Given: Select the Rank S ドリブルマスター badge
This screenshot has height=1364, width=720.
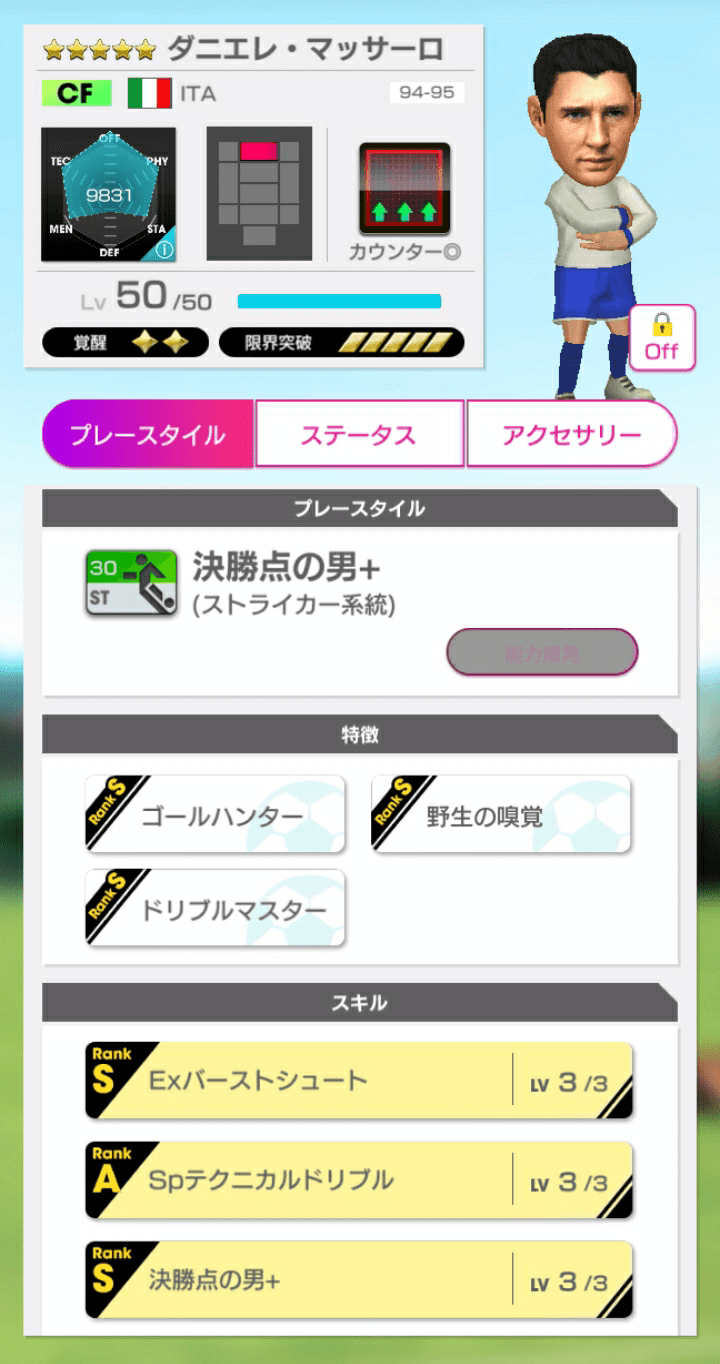Looking at the screenshot, I should tap(213, 907).
